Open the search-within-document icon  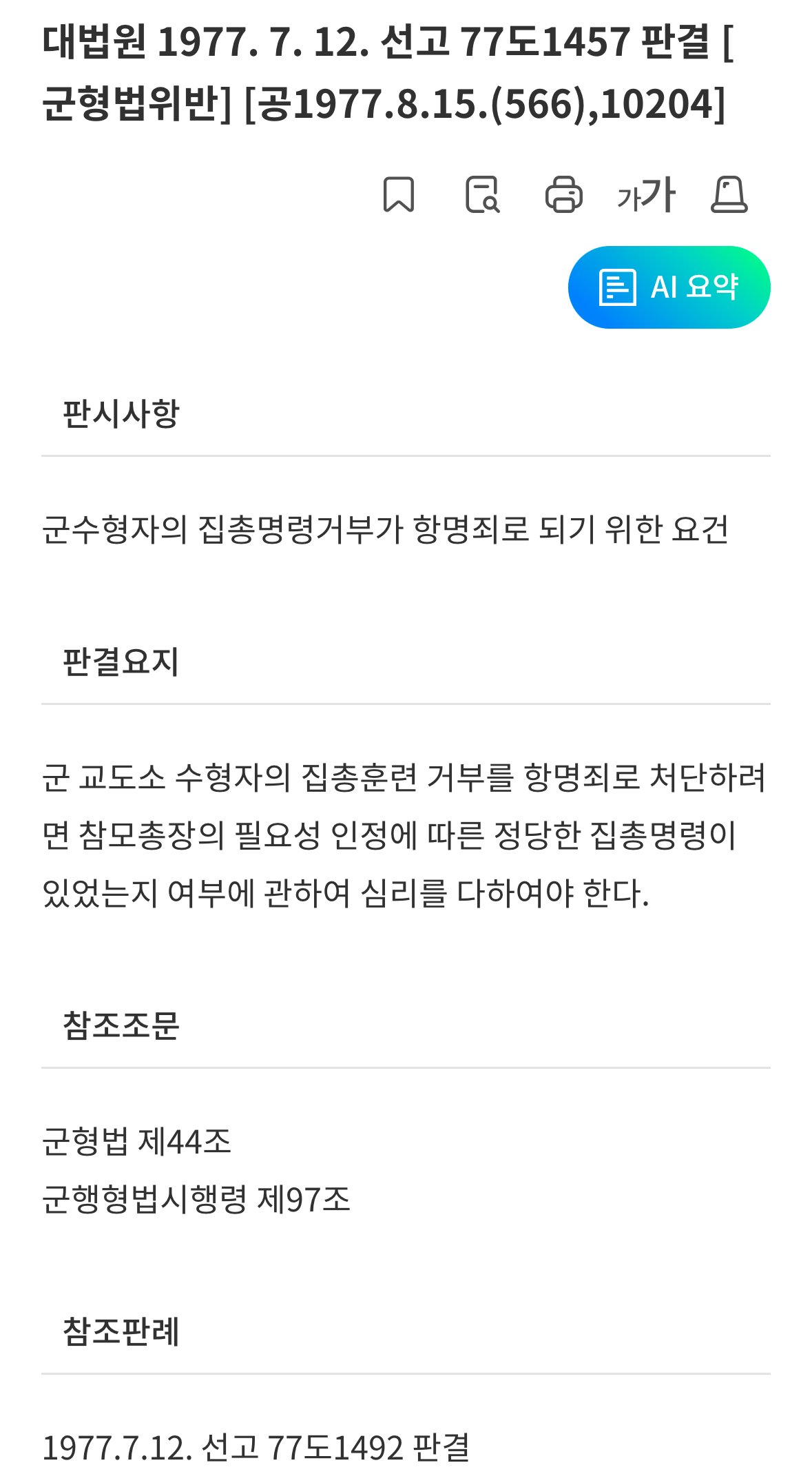coord(482,194)
